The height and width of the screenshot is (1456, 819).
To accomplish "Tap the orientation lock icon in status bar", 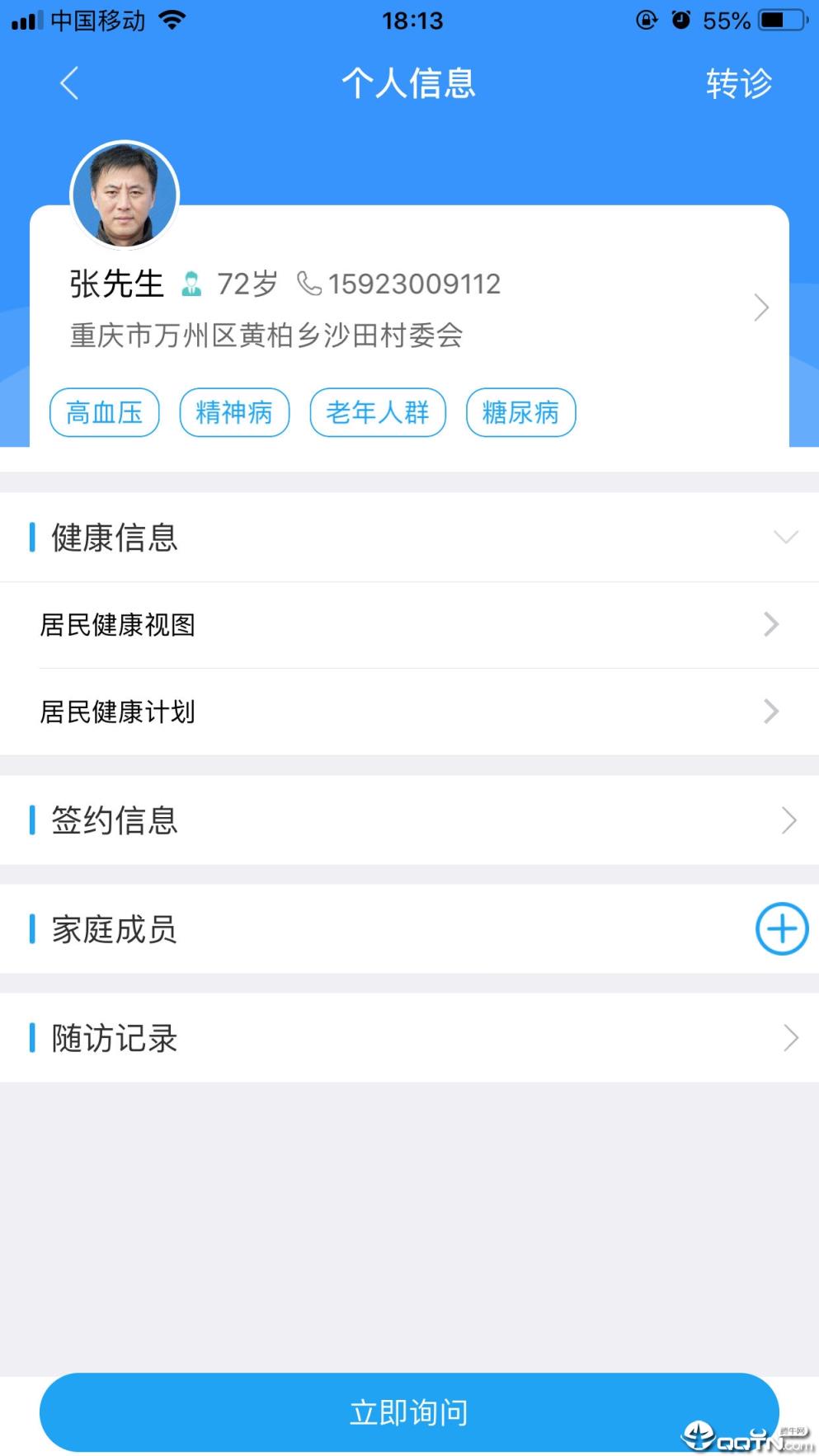I will pyautogui.click(x=648, y=20).
